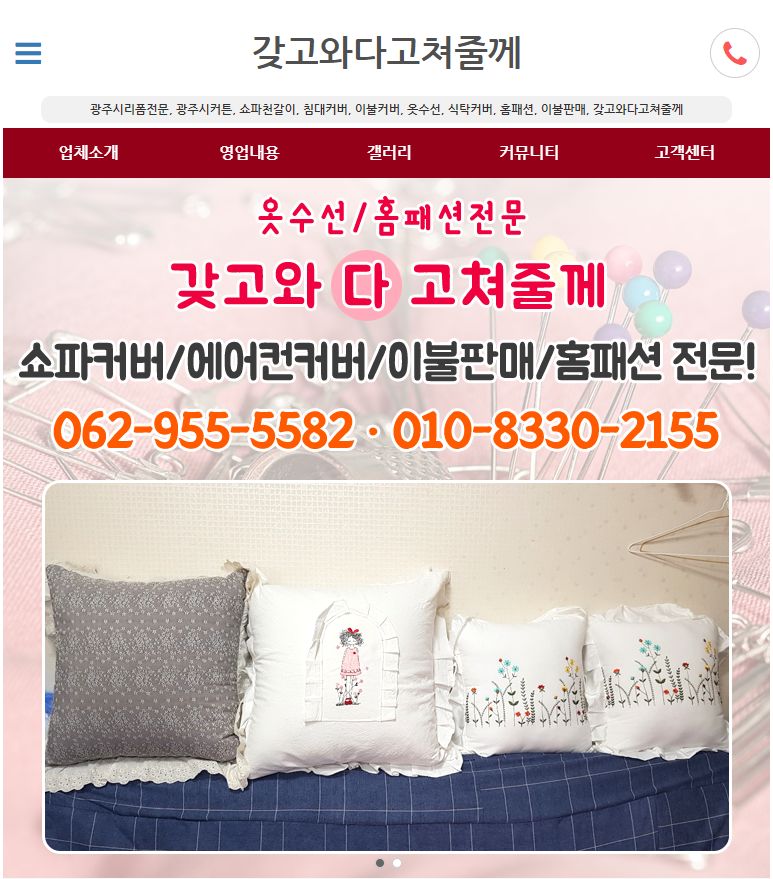Open the 업체소개 menu
The height and width of the screenshot is (879, 773).
point(89,153)
